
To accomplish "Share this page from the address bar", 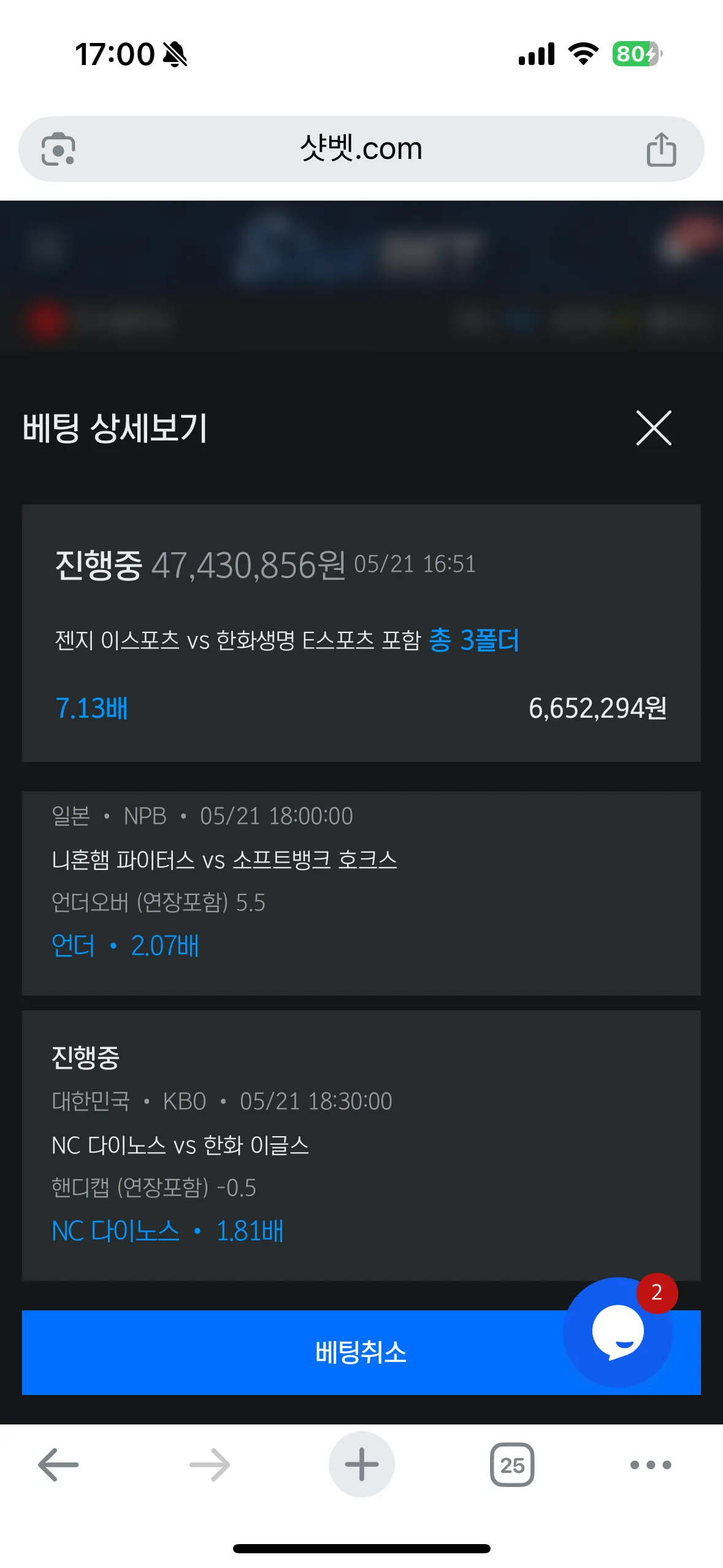I will click(x=661, y=149).
